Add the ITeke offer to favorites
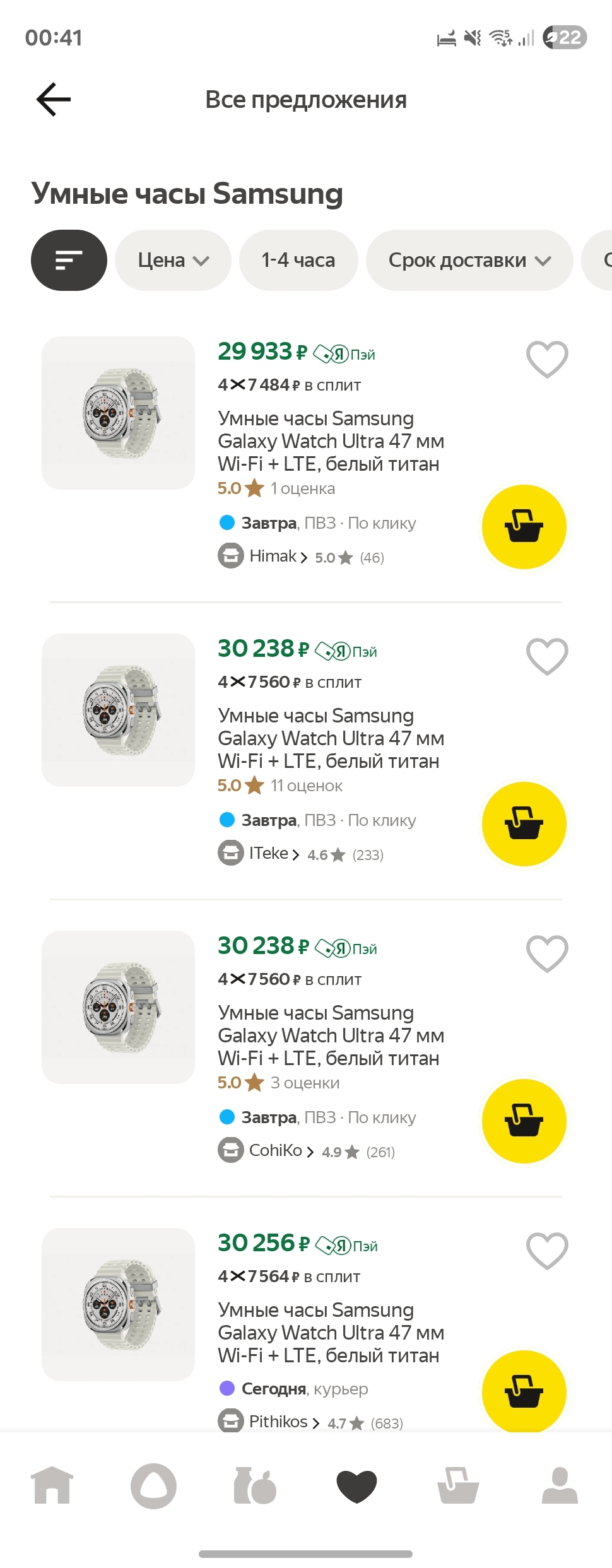 (x=547, y=656)
